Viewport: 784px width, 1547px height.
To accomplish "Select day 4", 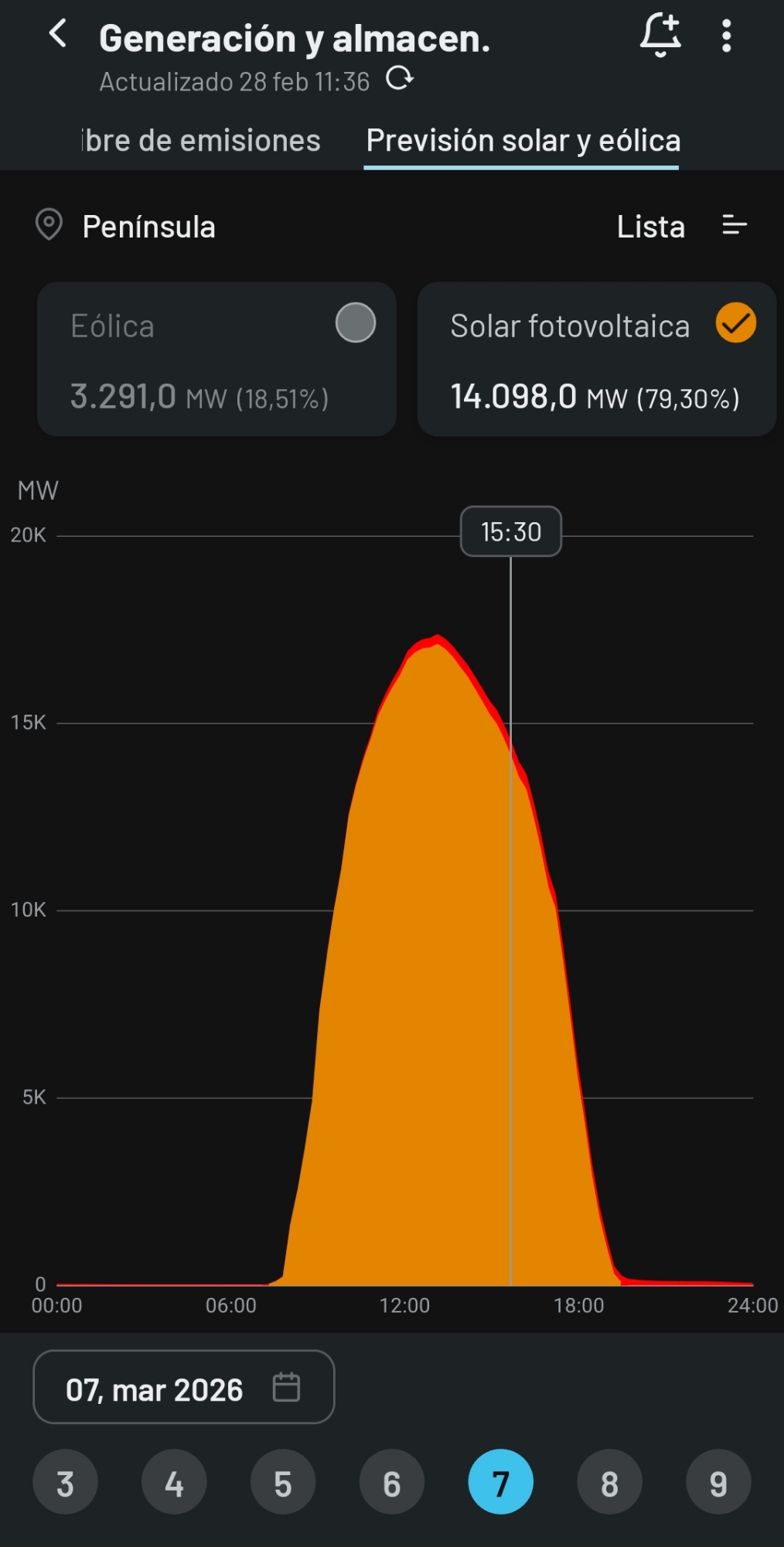I will pos(174,1483).
